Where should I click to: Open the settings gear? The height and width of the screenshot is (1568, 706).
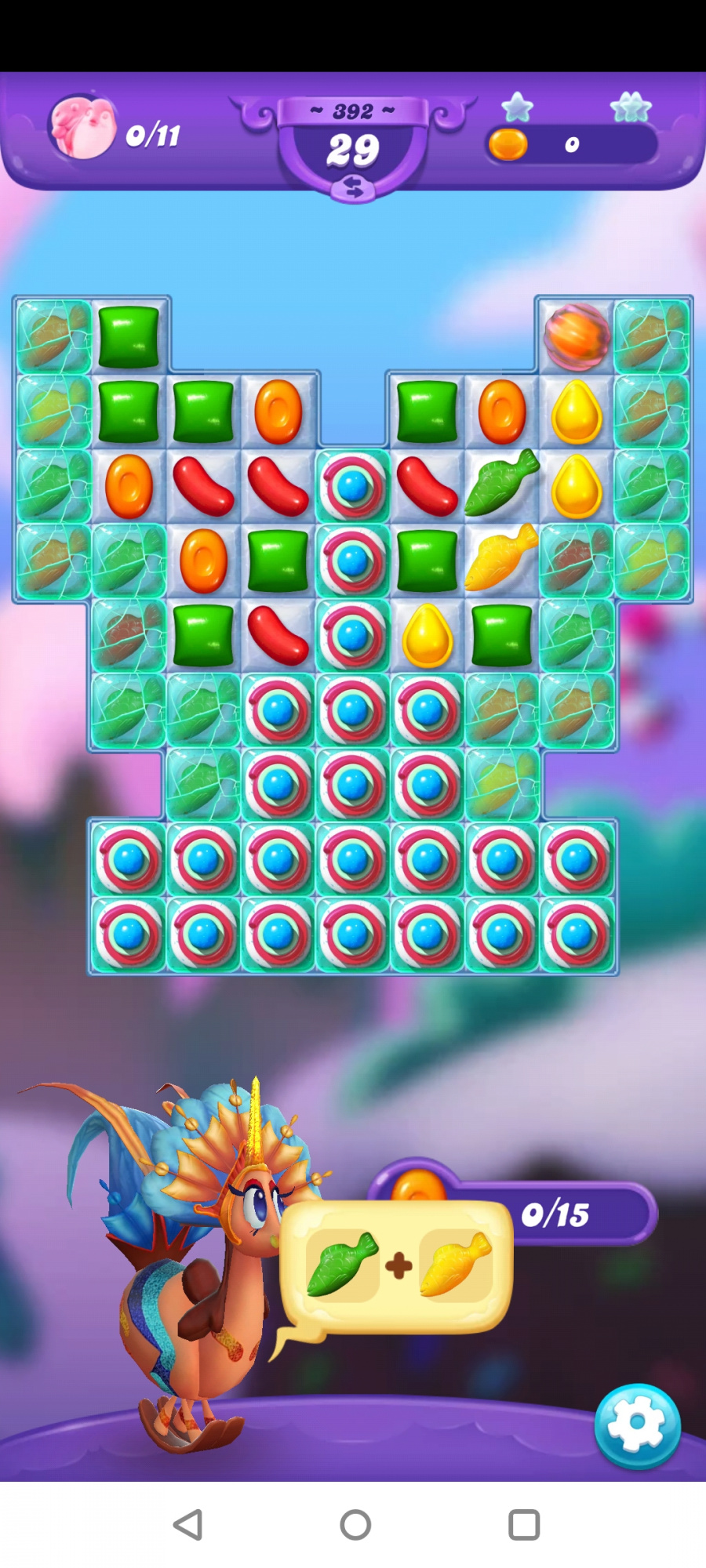(637, 1425)
